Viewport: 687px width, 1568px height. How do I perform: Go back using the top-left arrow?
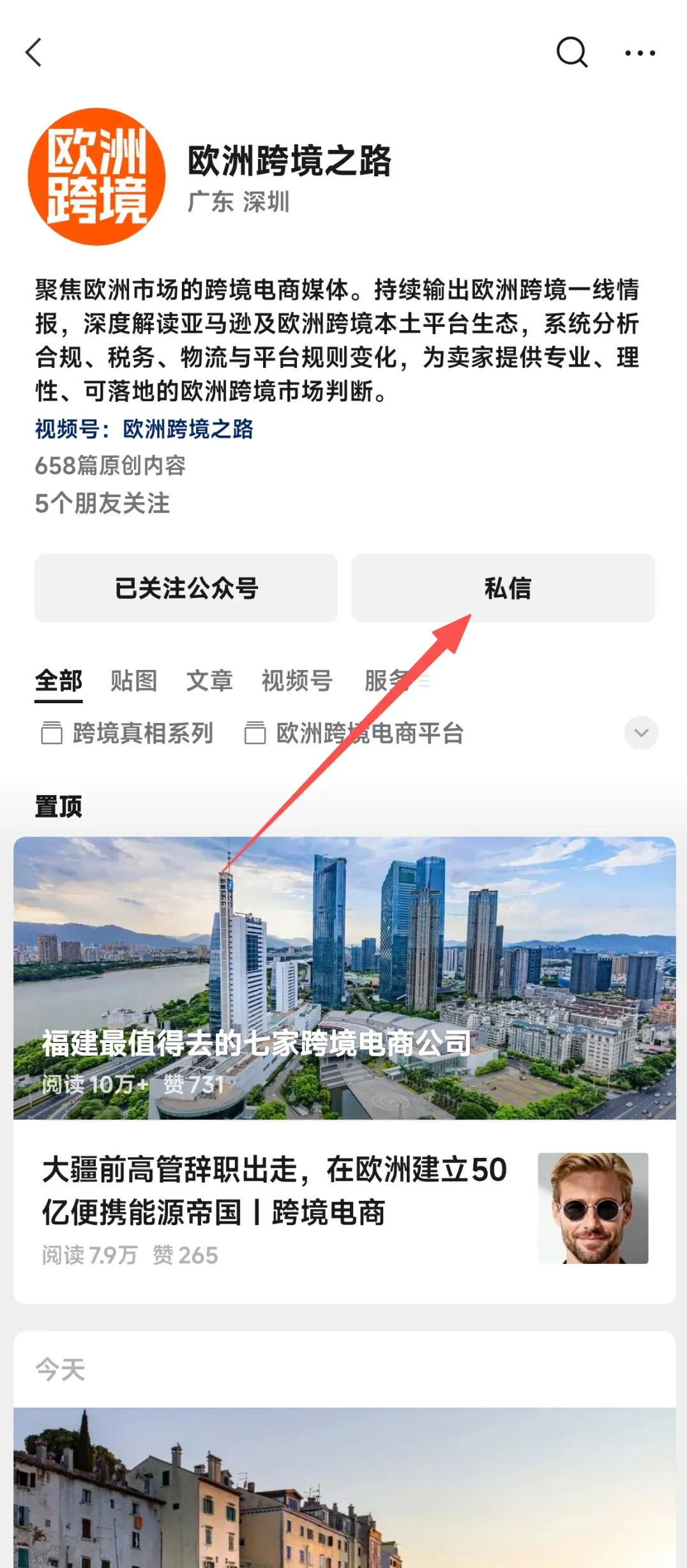(x=34, y=52)
